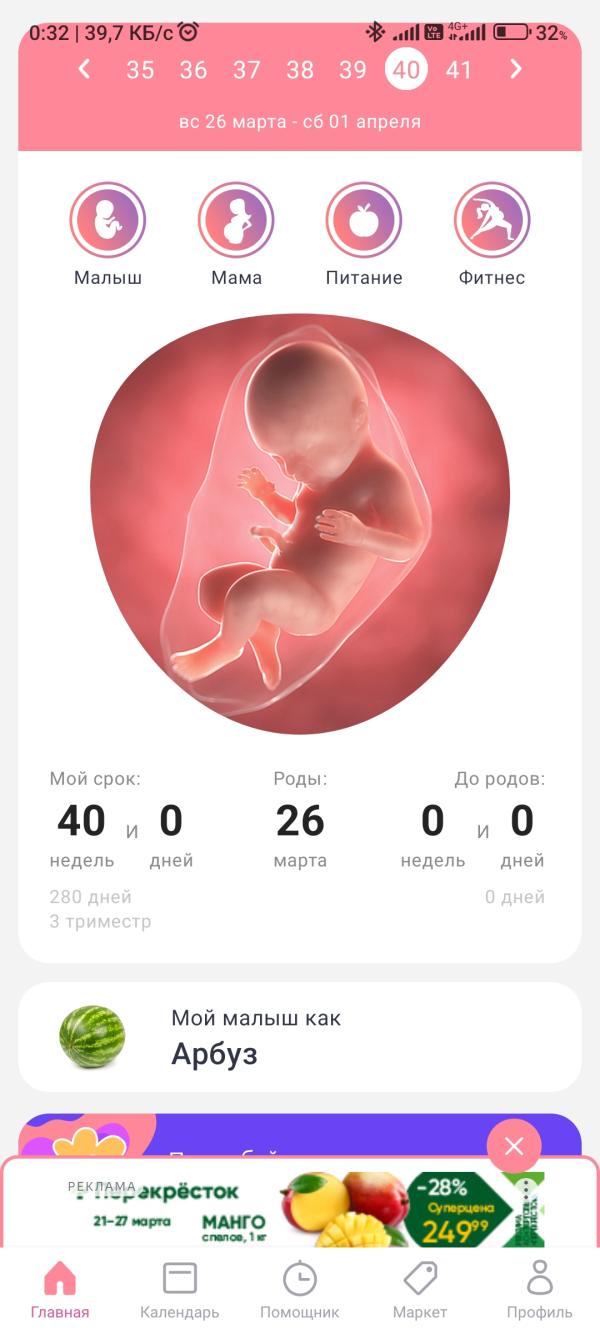Open the Мой малыш как Арбуз card
Screen dimensions: 600x1332
(300, 1037)
